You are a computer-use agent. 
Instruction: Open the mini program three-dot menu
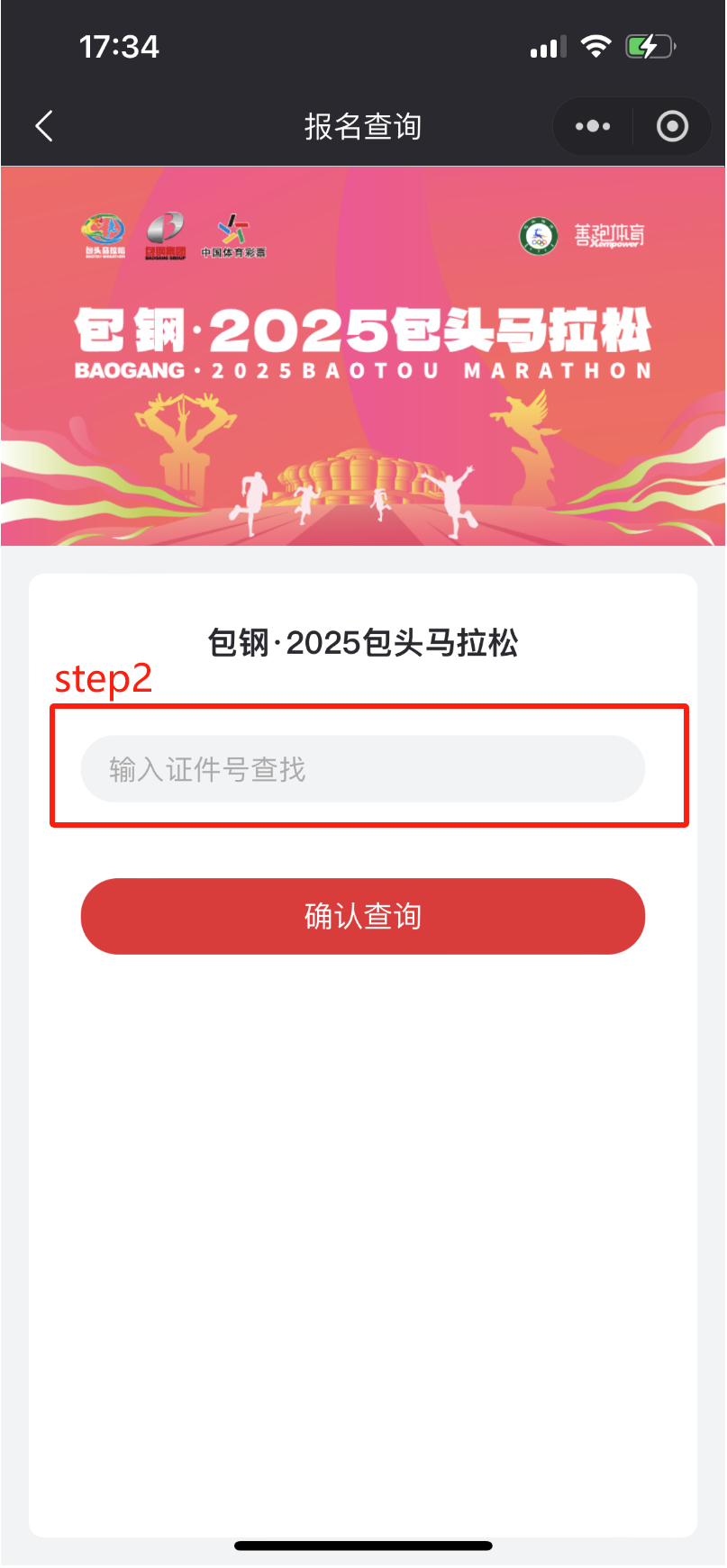pyautogui.click(x=593, y=126)
